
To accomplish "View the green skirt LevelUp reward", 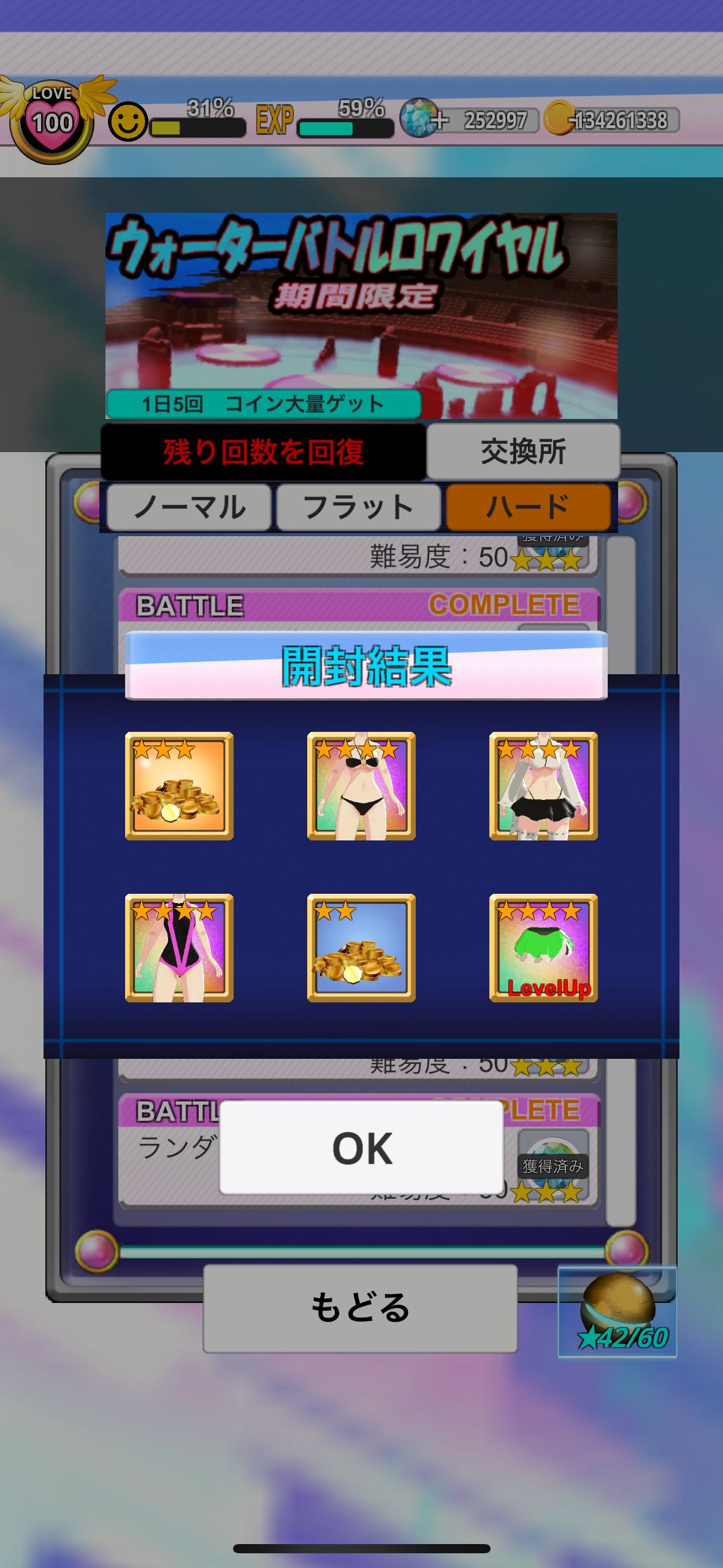I will click(543, 948).
